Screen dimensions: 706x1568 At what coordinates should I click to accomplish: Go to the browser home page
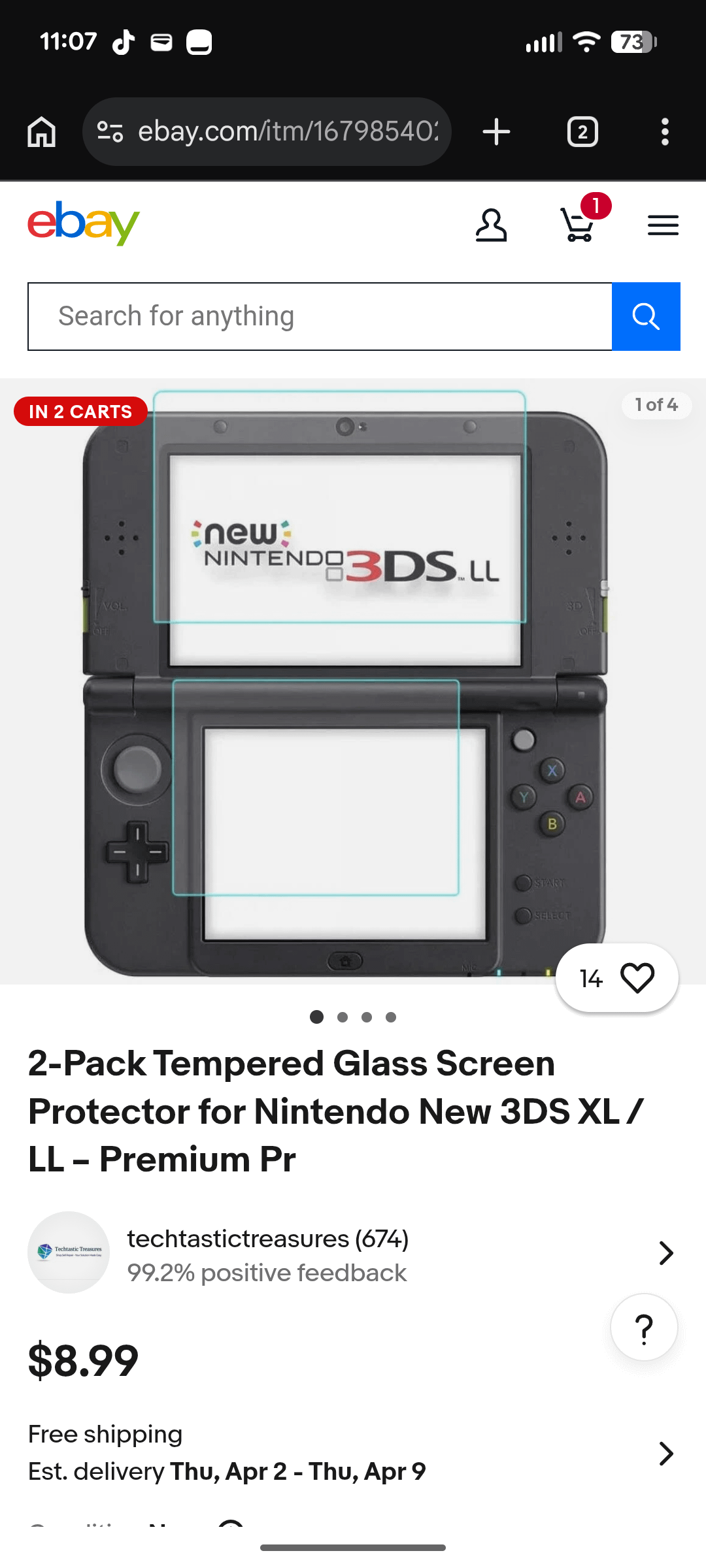tap(41, 132)
